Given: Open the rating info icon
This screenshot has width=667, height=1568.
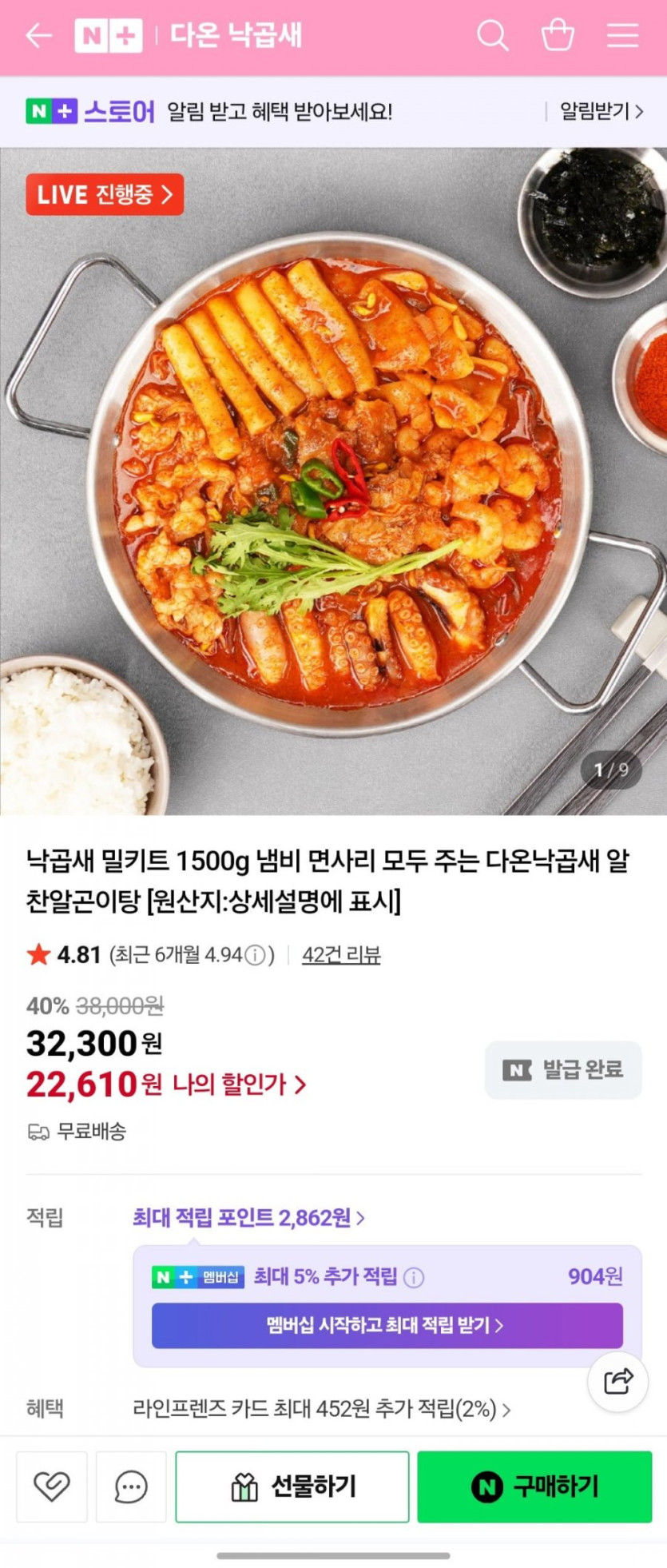Looking at the screenshot, I should (x=255, y=955).
